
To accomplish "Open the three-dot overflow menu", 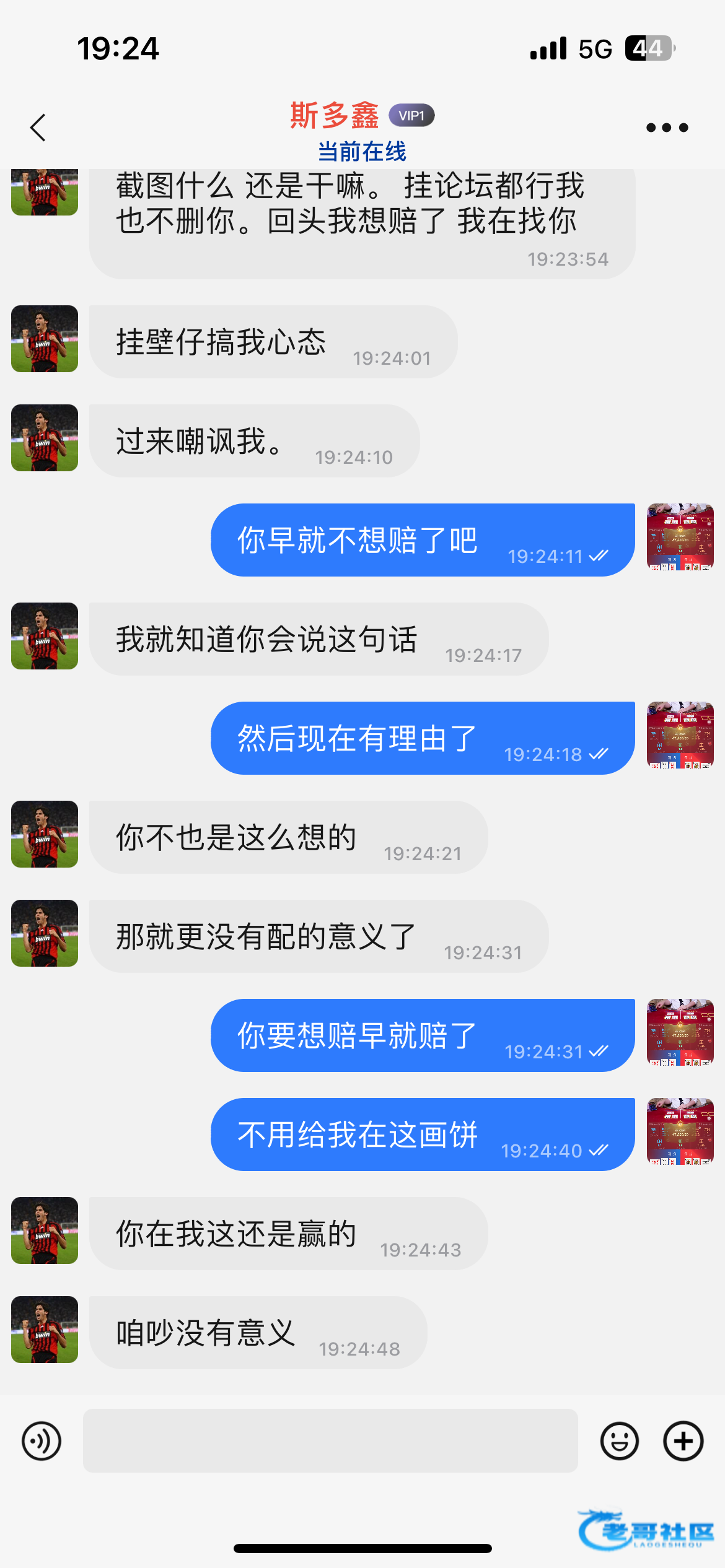I will tap(667, 128).
